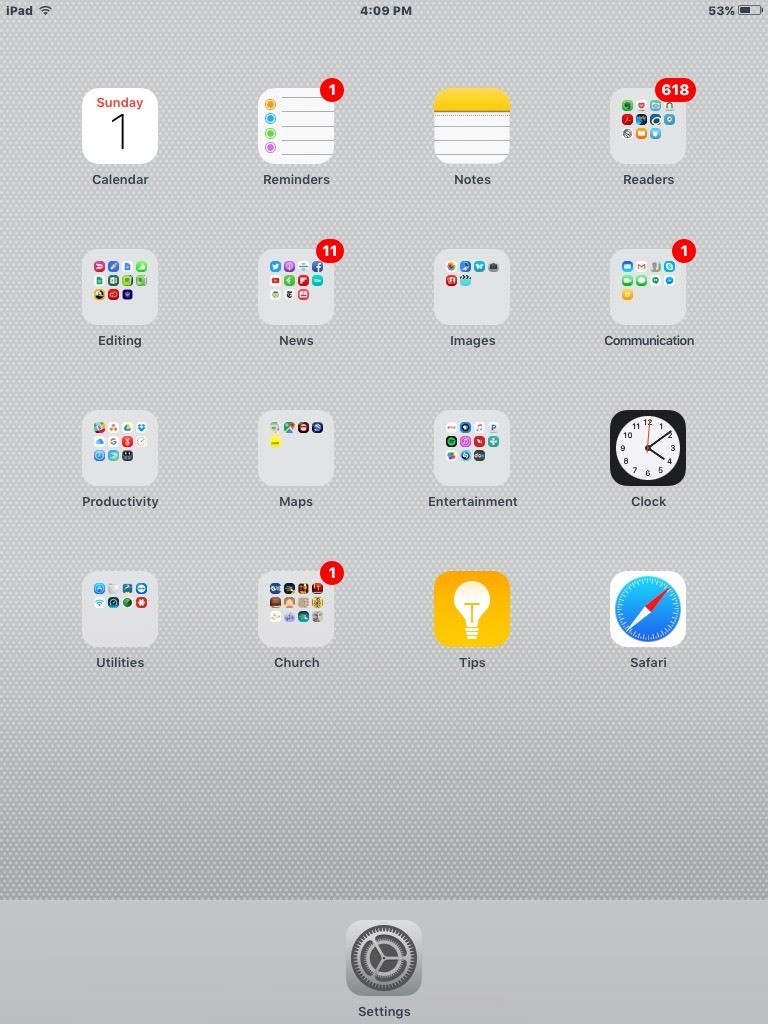This screenshot has width=768, height=1024.
Task: Open the Images folder
Action: (x=472, y=287)
